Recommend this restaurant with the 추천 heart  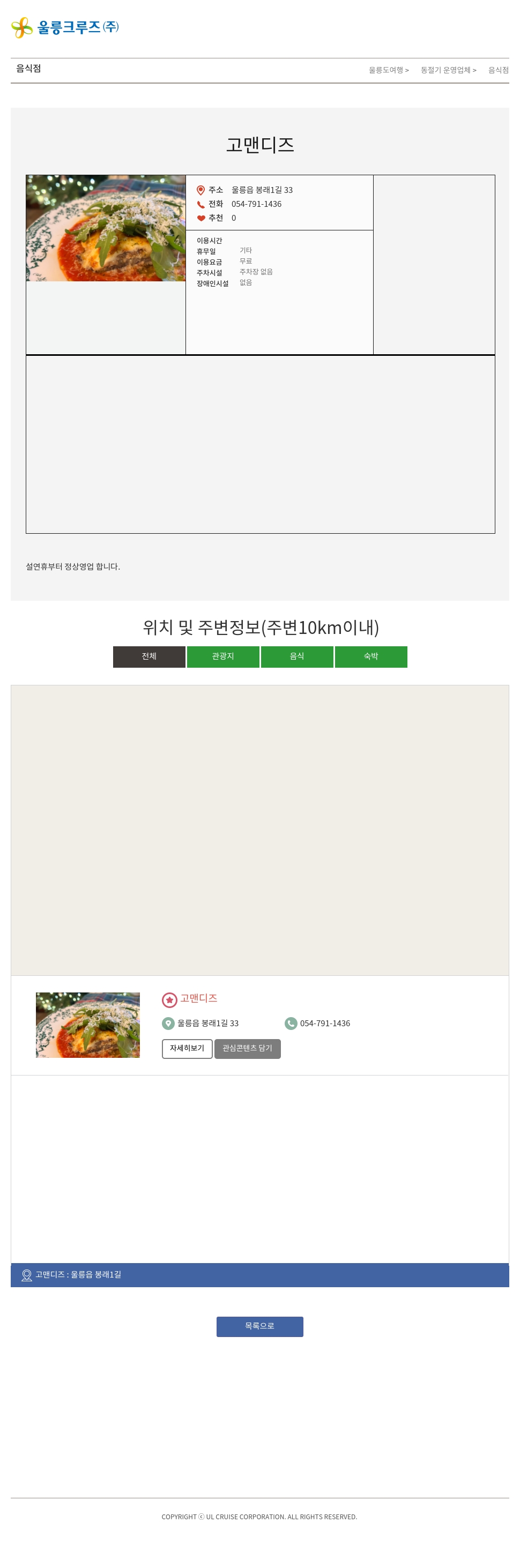(201, 219)
